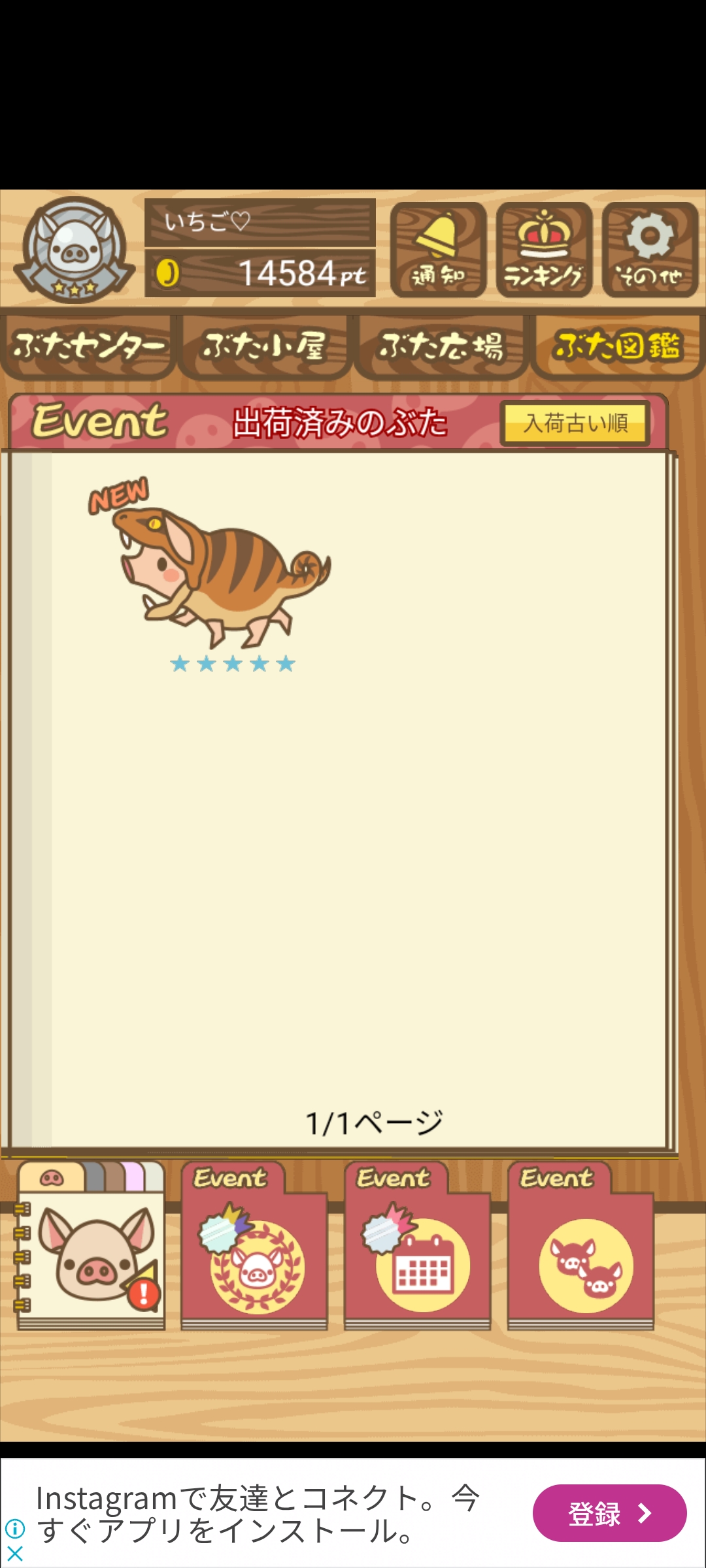The height and width of the screenshot is (1568, 706).
Task: Switch to ぶた広場 tab
Action: (x=441, y=346)
